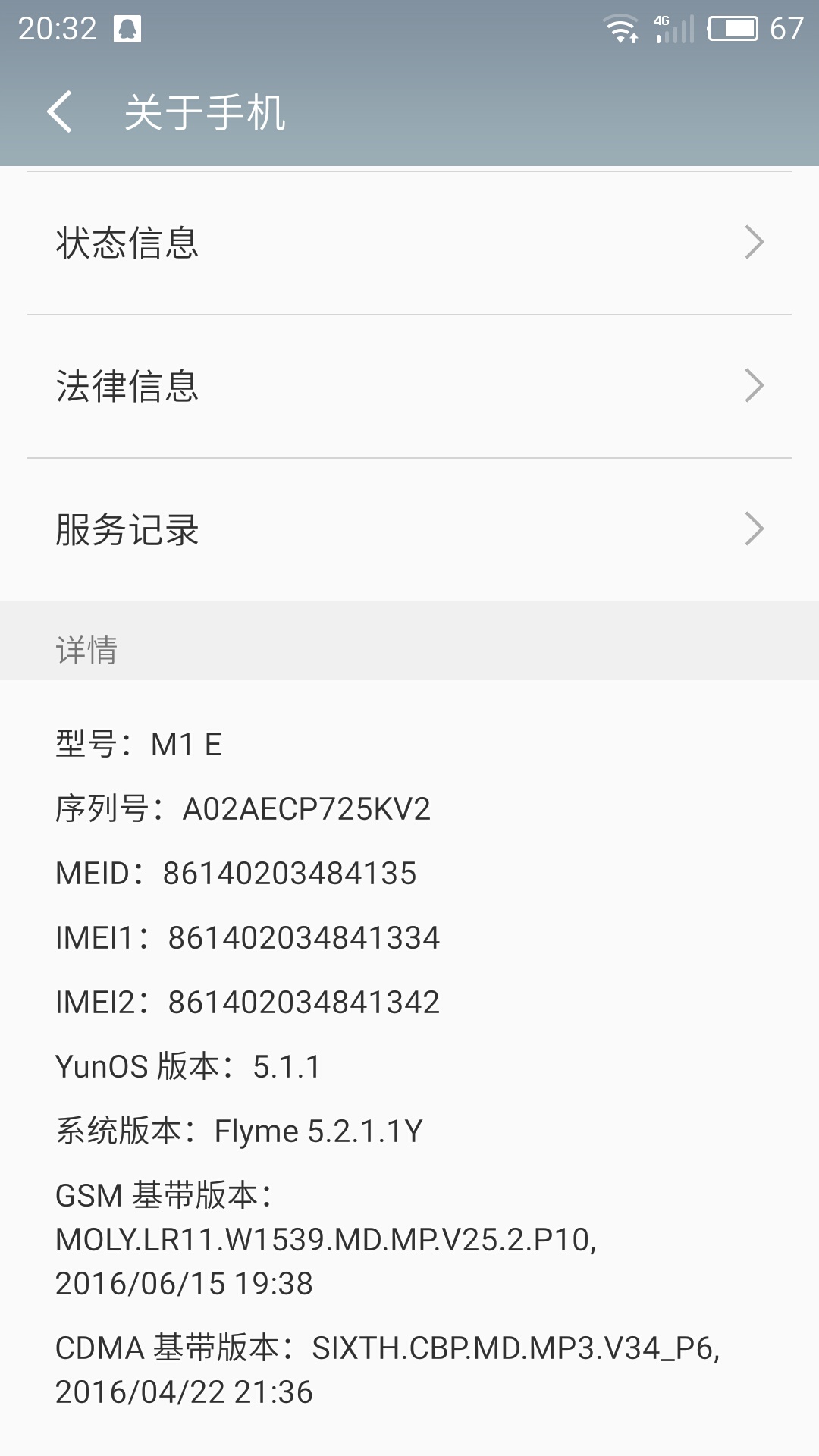Tap the battery percentage number 67
819x1456 pixels.
(x=785, y=28)
